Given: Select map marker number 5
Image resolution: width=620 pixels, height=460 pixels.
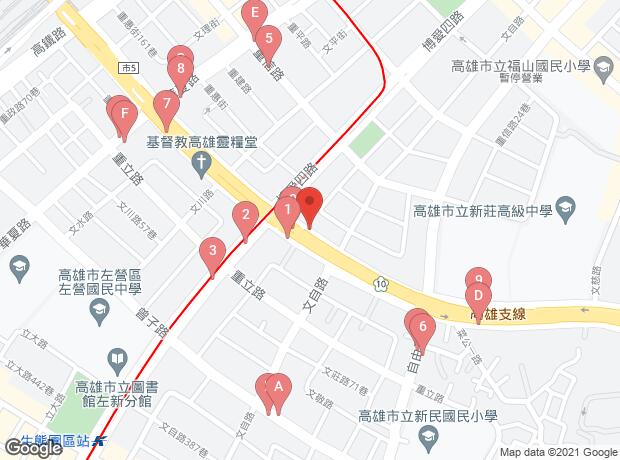Looking at the screenshot, I should pos(266,40).
